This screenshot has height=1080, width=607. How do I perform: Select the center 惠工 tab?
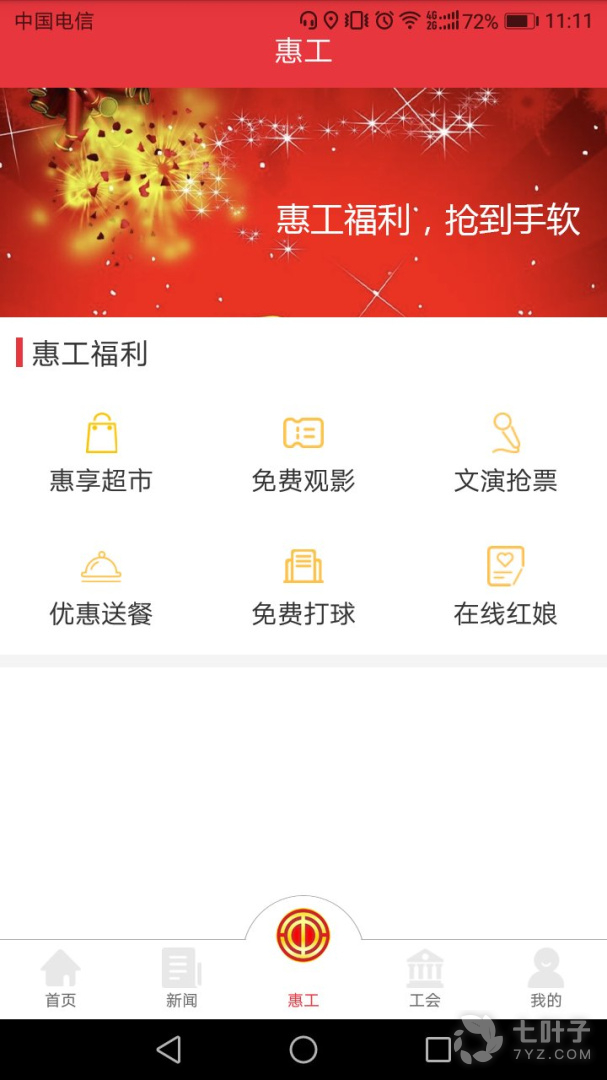click(x=303, y=950)
